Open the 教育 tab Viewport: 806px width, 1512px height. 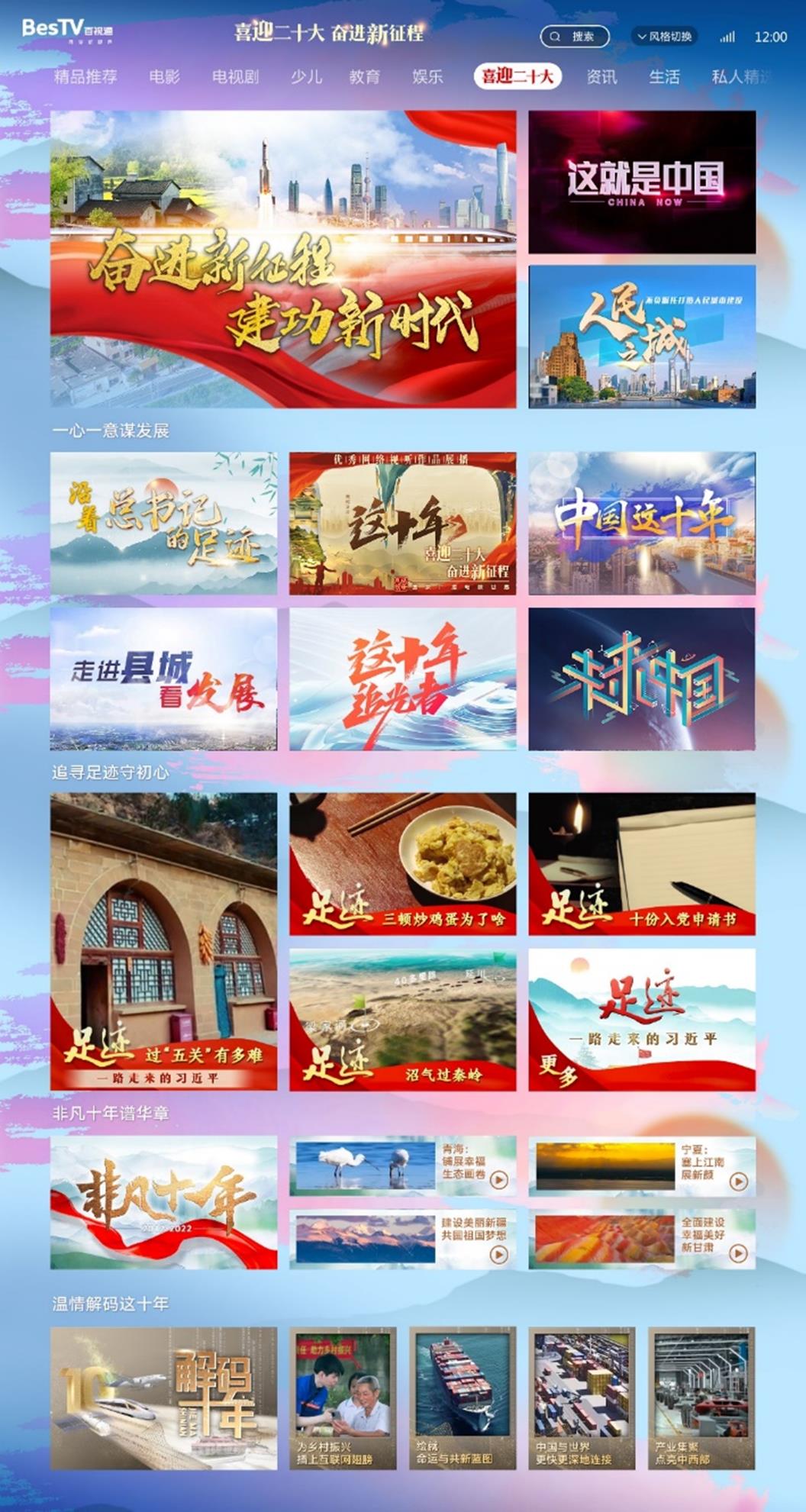pos(364,76)
